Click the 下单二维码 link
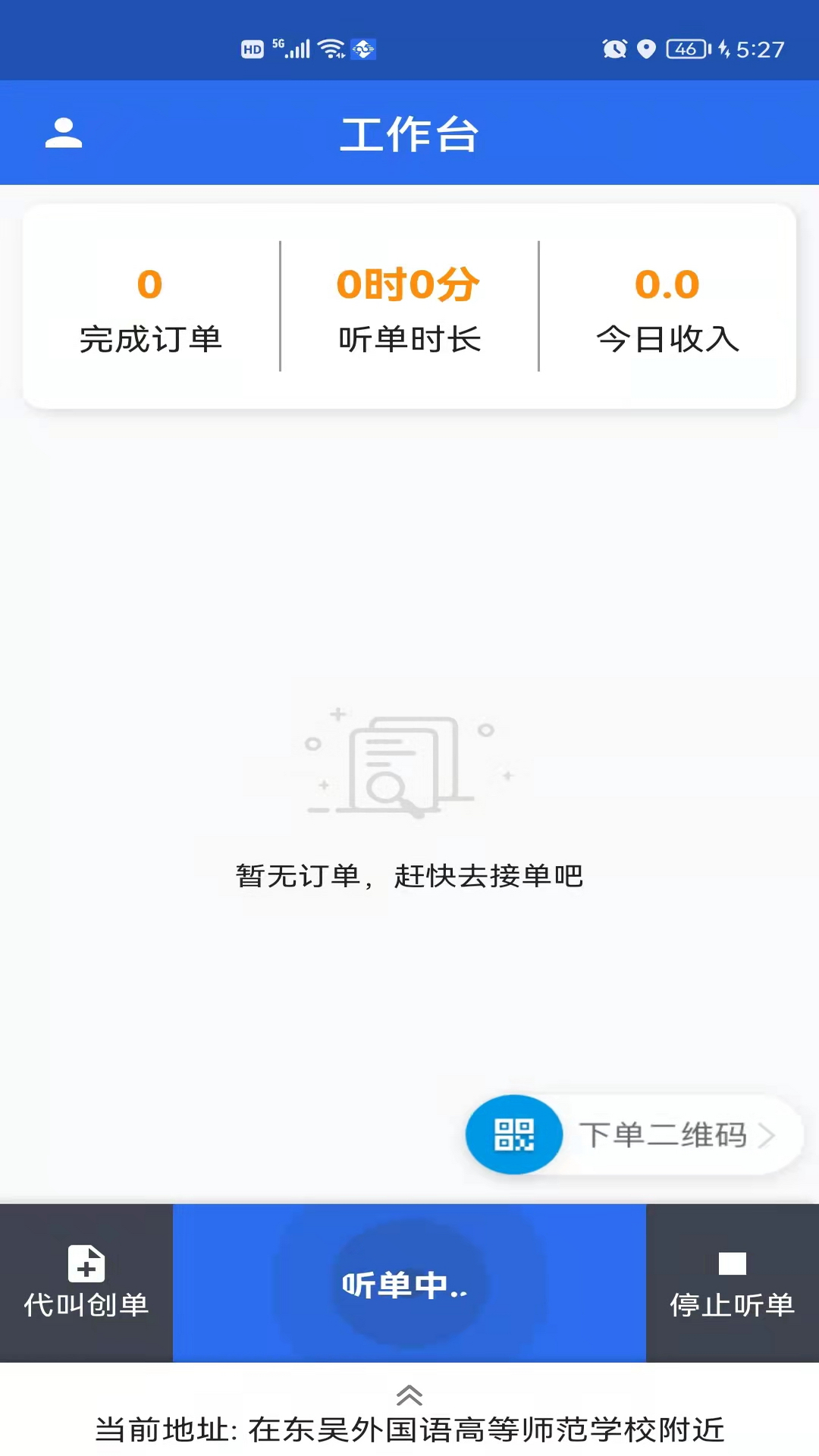Screen dimensions: 819x1456 (x=666, y=1135)
